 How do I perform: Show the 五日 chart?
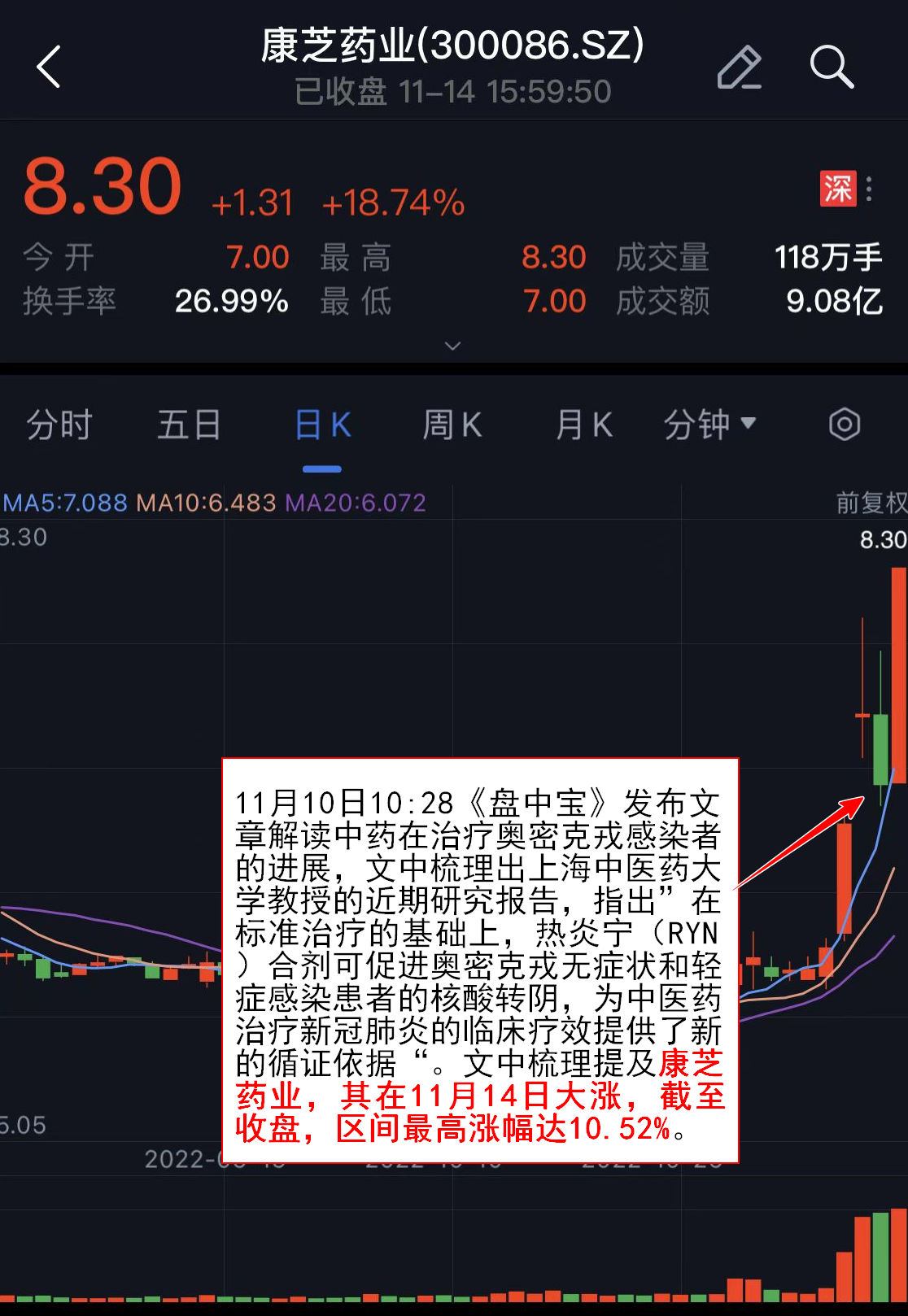tap(189, 425)
